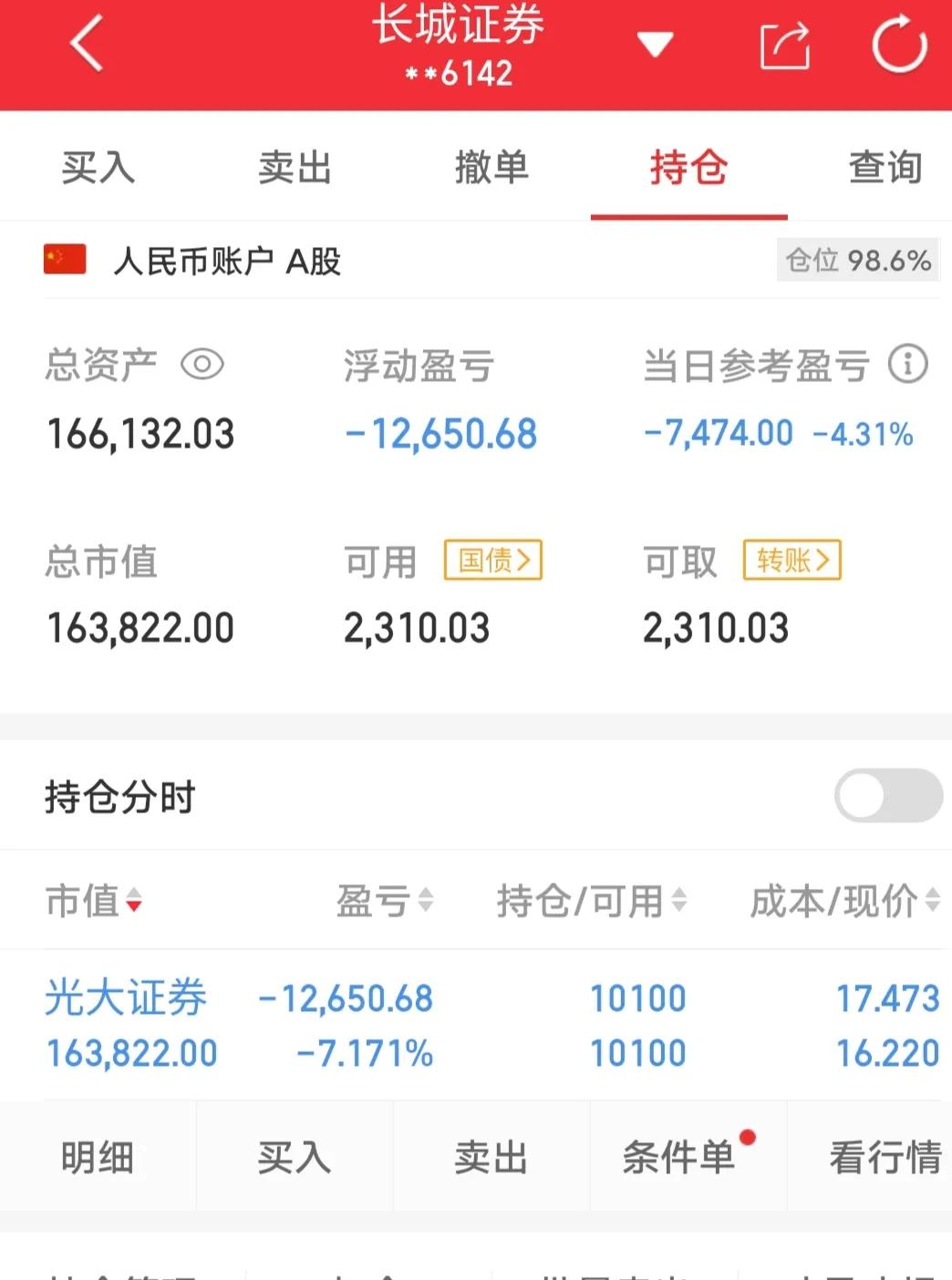Tap the eye icon to hide total assets
Image resolution: width=952 pixels, height=1280 pixels.
pos(202,365)
